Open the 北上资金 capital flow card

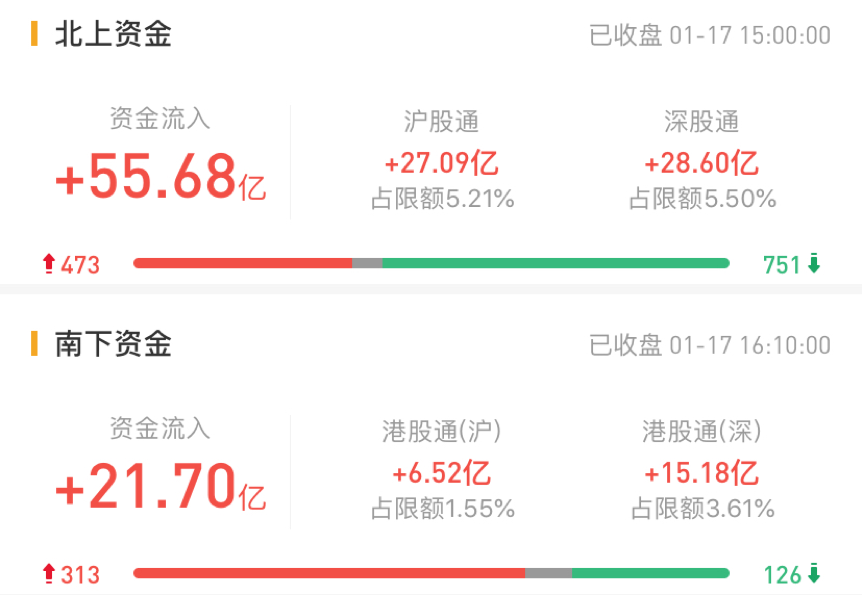tap(113, 35)
